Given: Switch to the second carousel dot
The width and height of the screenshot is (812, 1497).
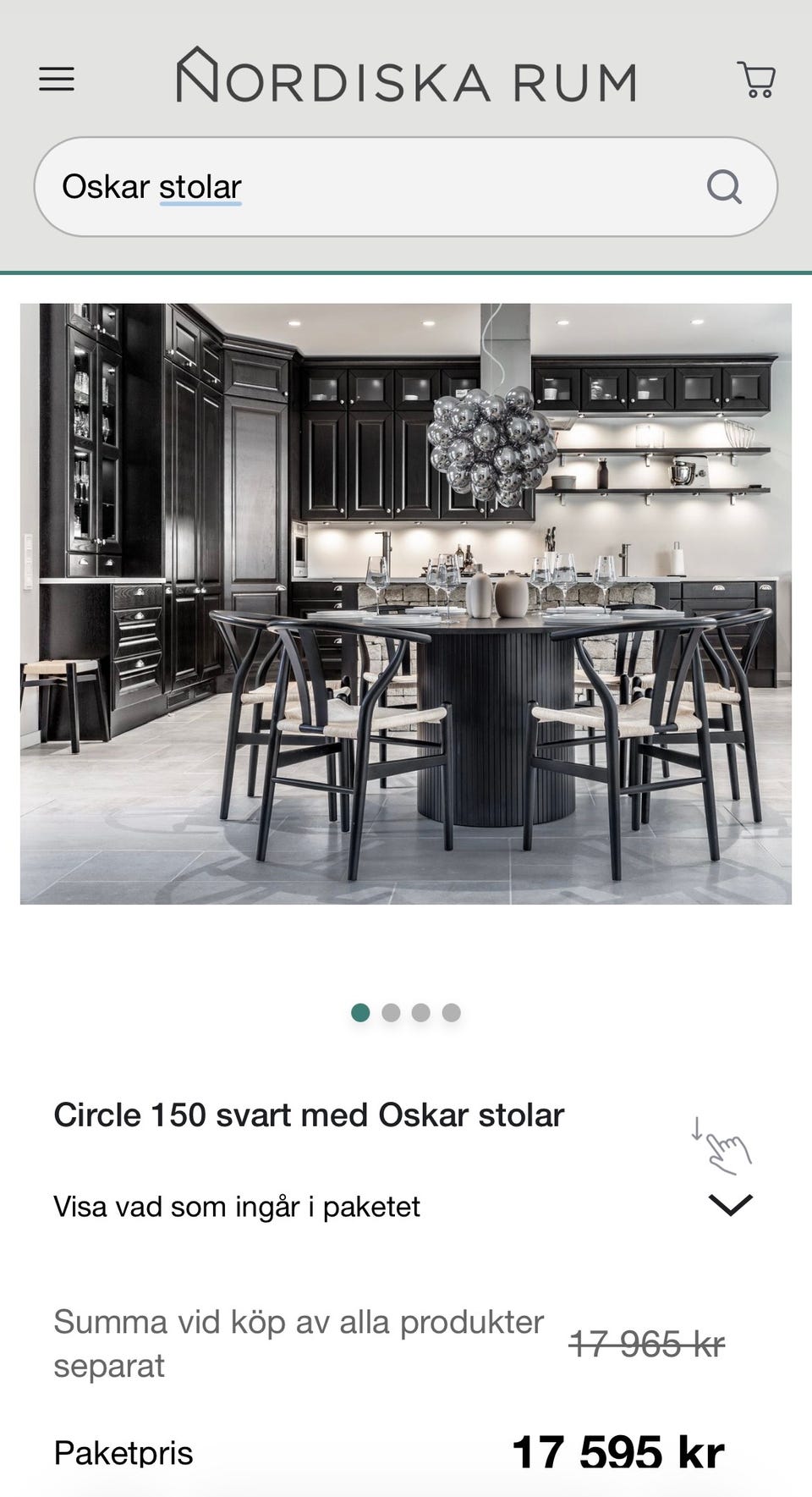Looking at the screenshot, I should pos(391,1010).
